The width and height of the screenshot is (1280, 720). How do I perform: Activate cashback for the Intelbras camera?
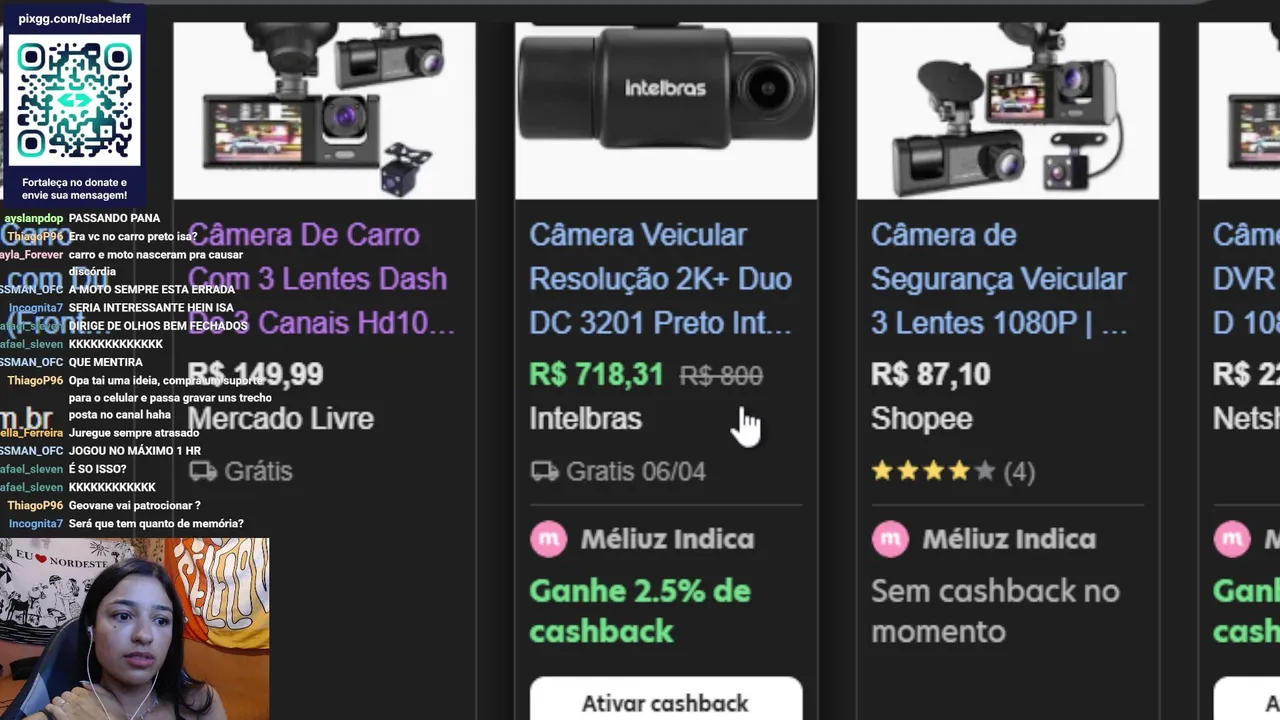(x=665, y=702)
